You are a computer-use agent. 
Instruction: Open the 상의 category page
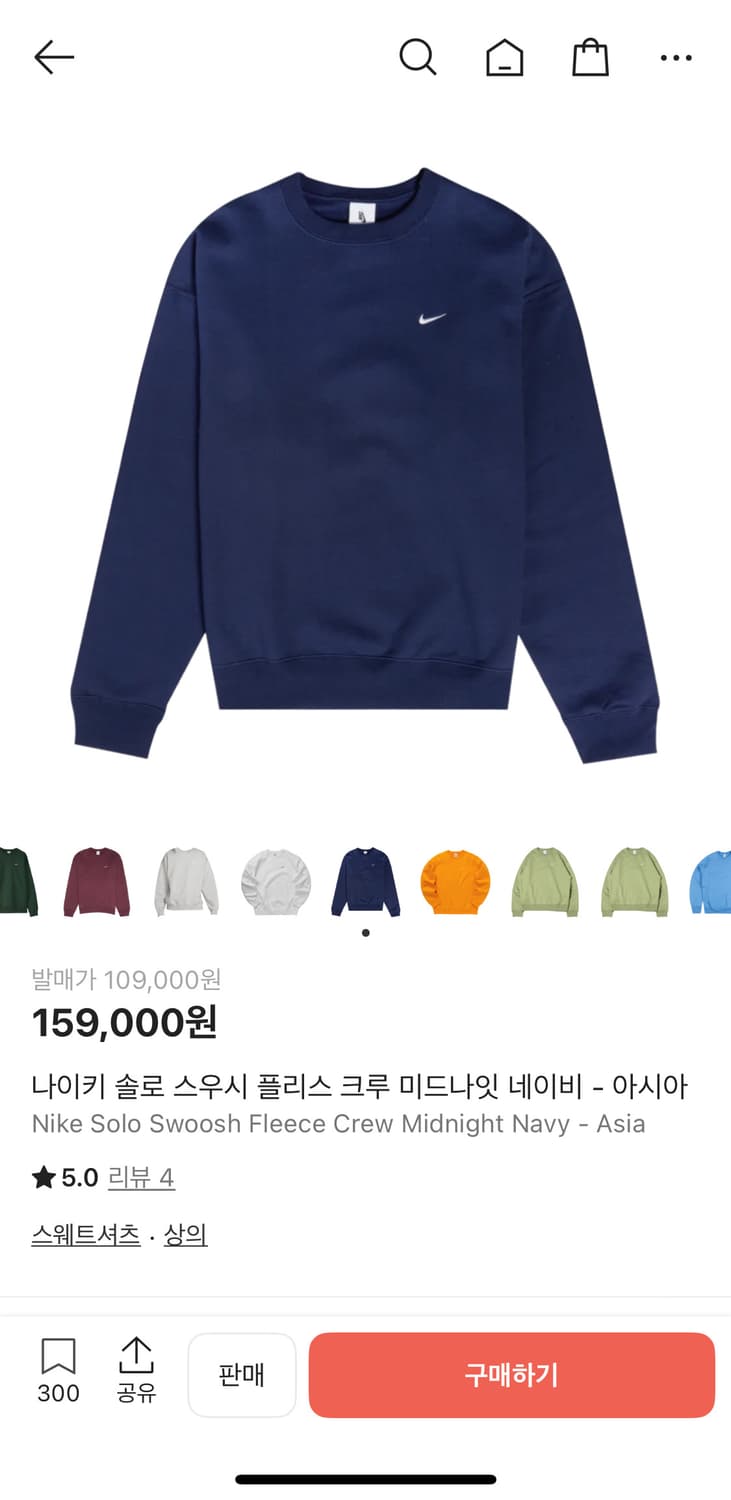(x=185, y=1234)
